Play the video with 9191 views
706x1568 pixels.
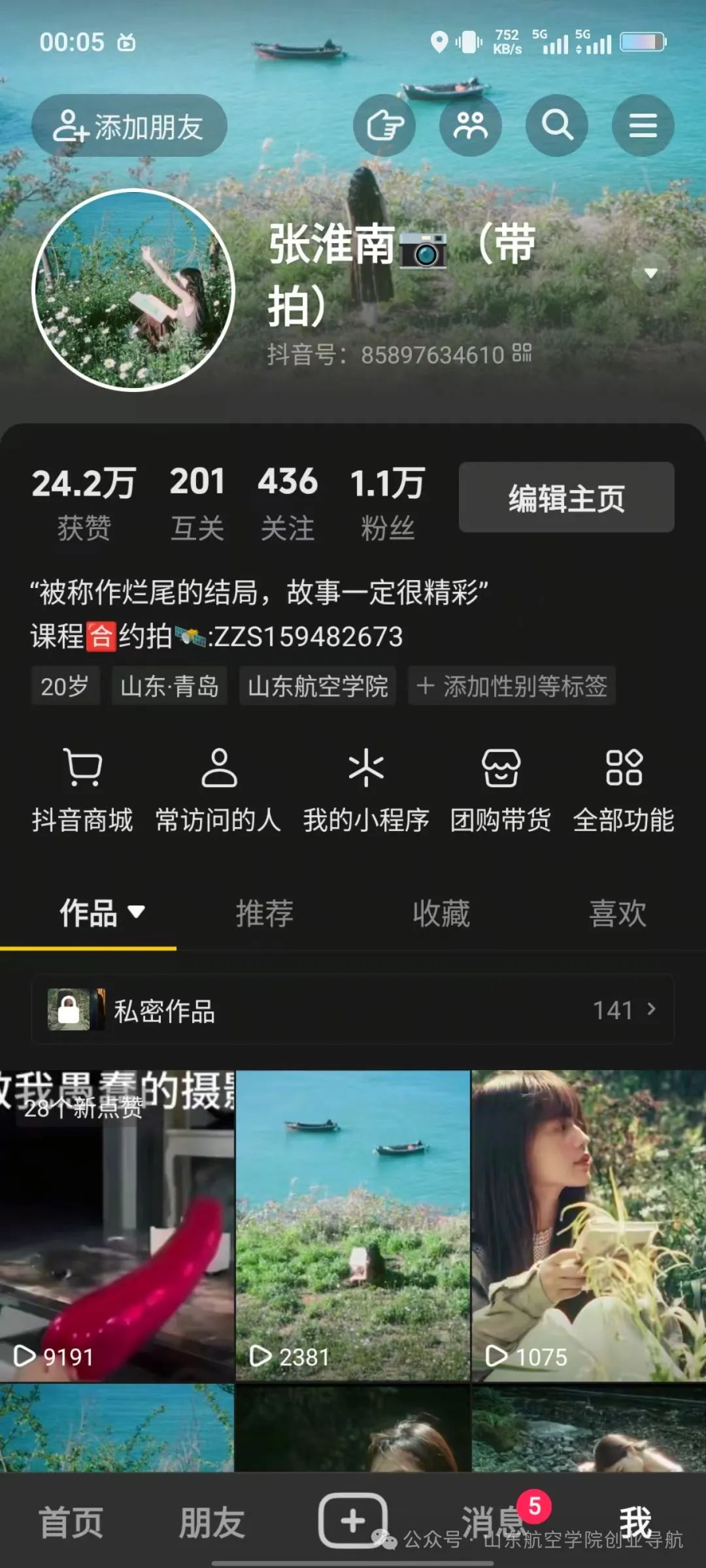point(117,1225)
